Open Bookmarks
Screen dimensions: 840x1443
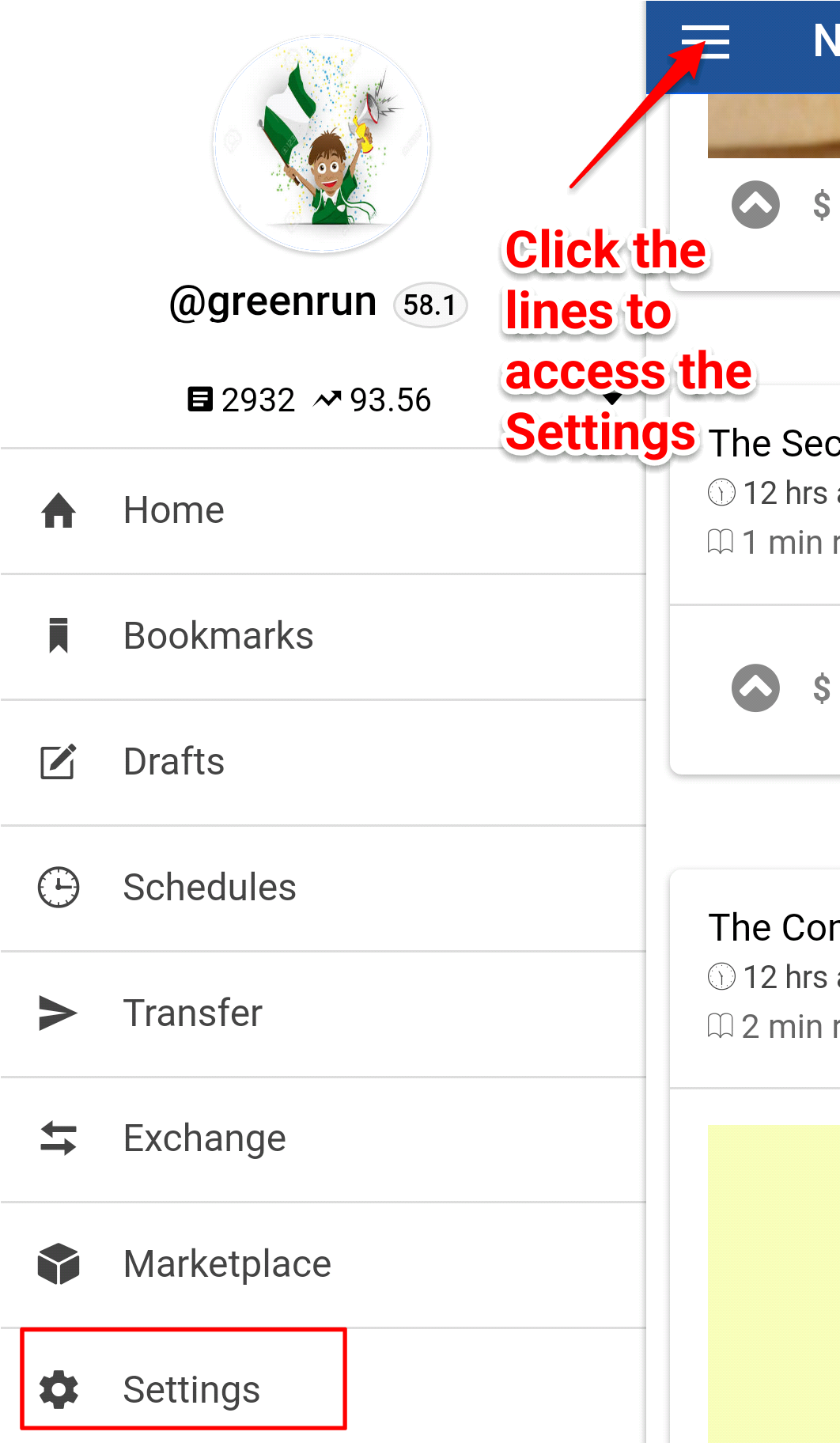coord(324,636)
